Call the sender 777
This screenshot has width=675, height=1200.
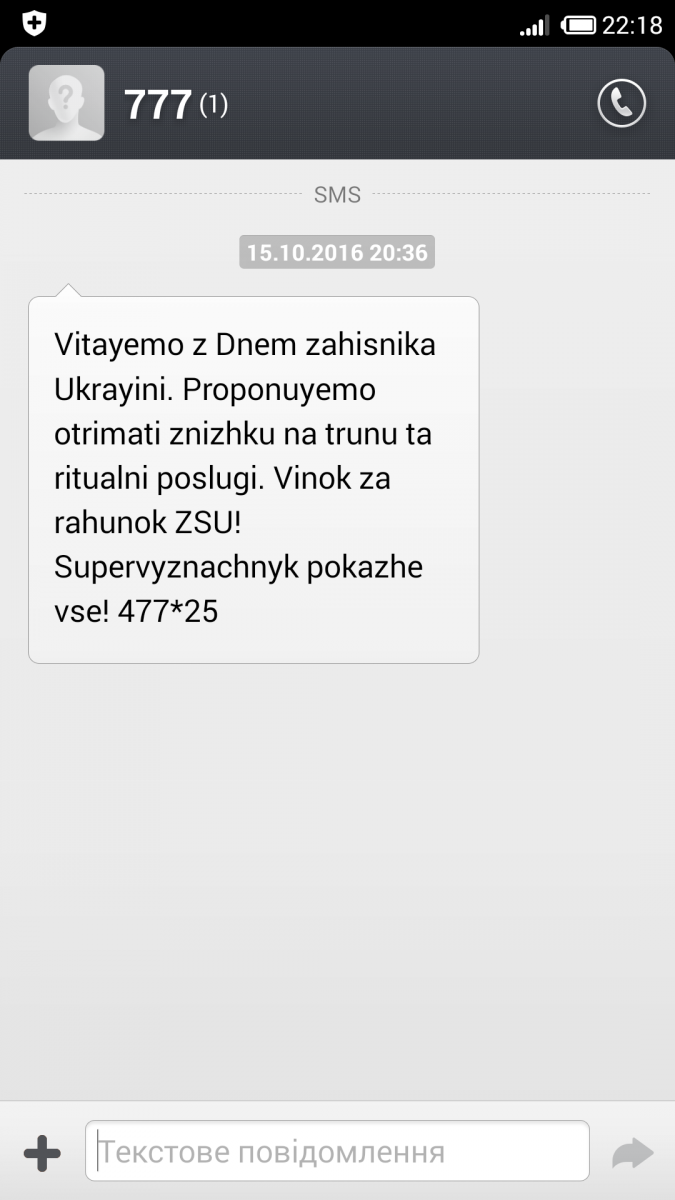coord(621,103)
